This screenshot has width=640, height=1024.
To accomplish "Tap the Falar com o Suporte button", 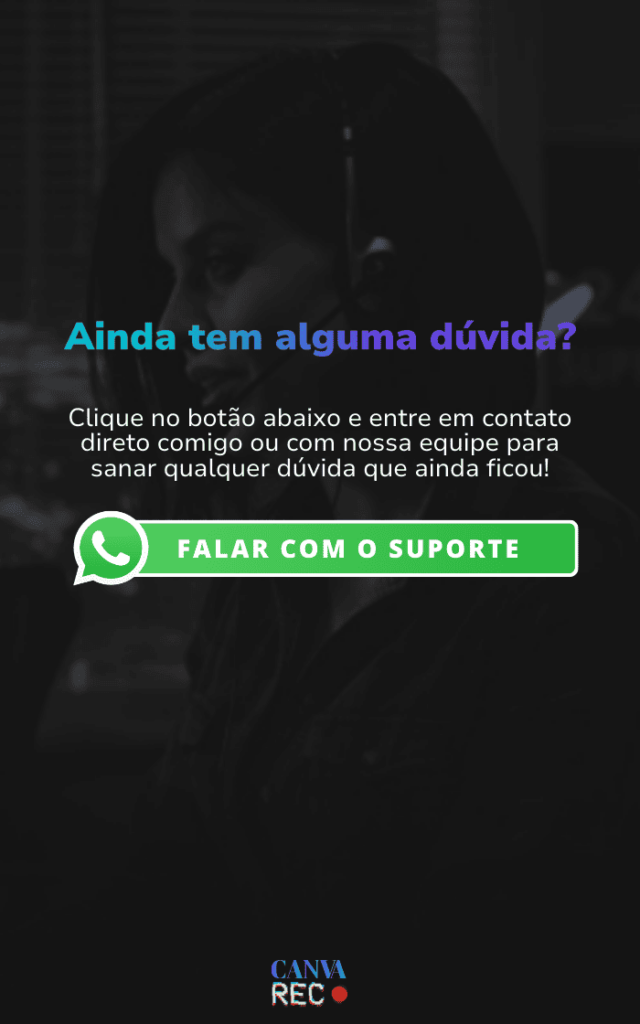I will tap(348, 548).
